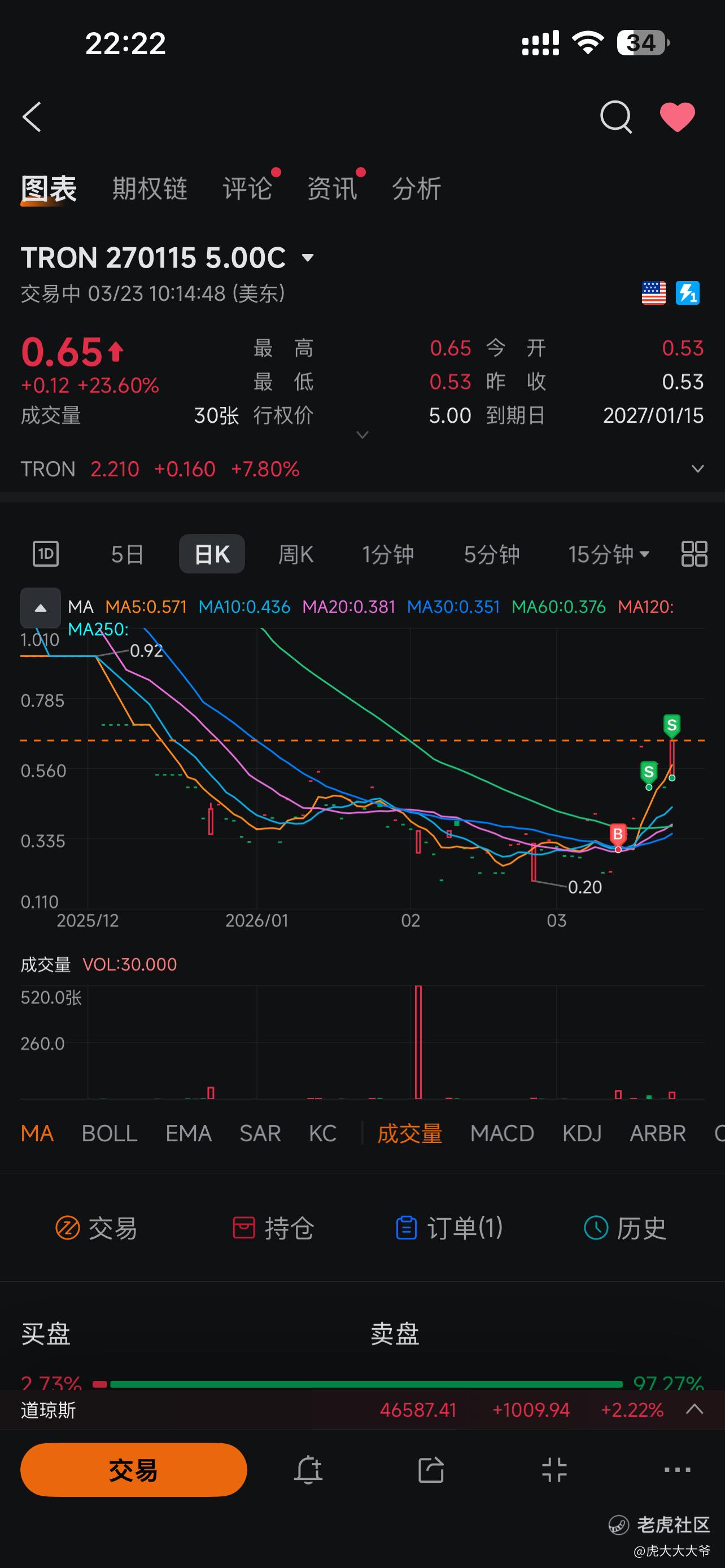Open the 订单(1) orders section
The height and width of the screenshot is (1568, 725).
tap(449, 1228)
